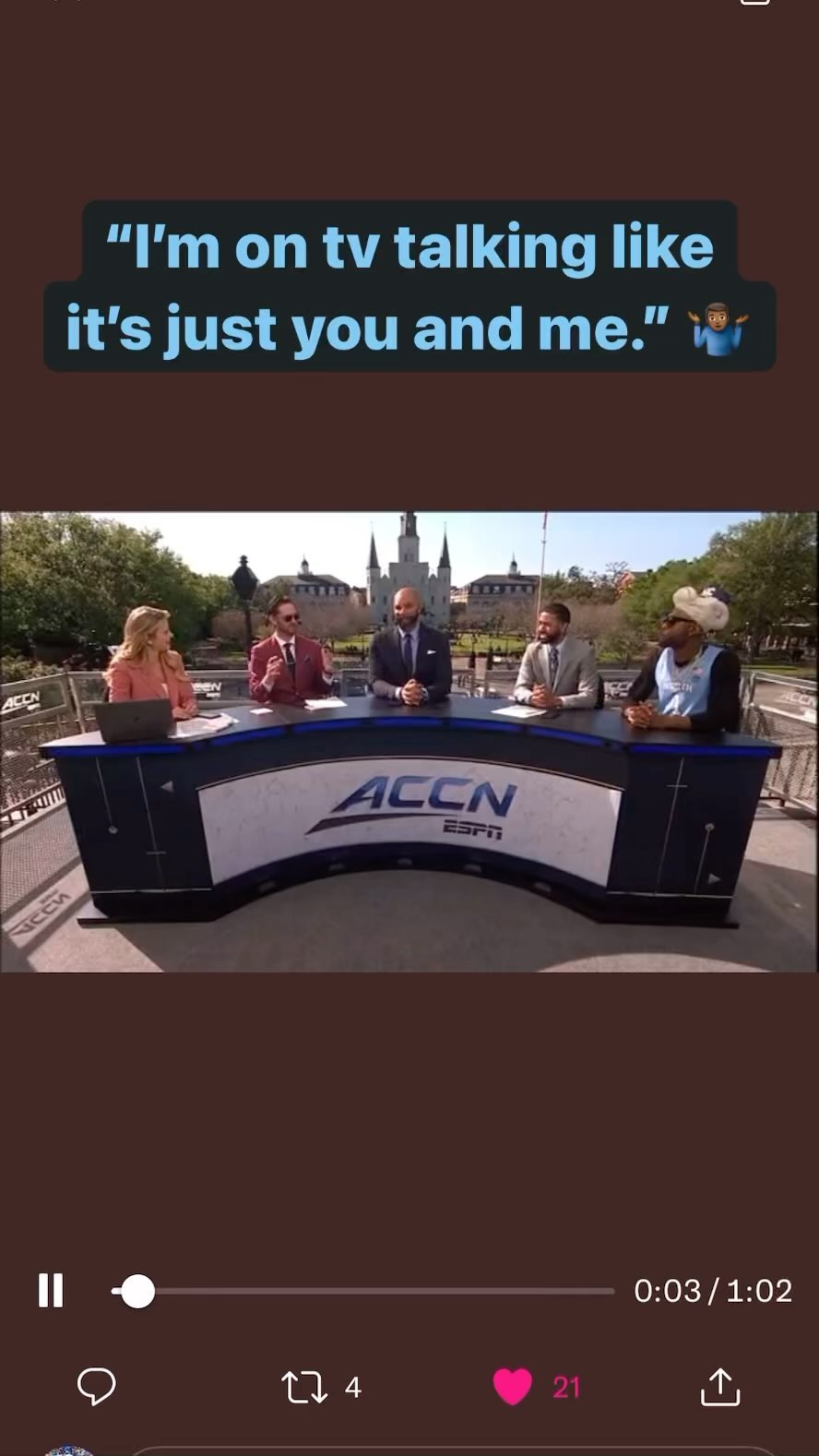
Task: Tap the video progress slider knob
Action: pos(138,1291)
